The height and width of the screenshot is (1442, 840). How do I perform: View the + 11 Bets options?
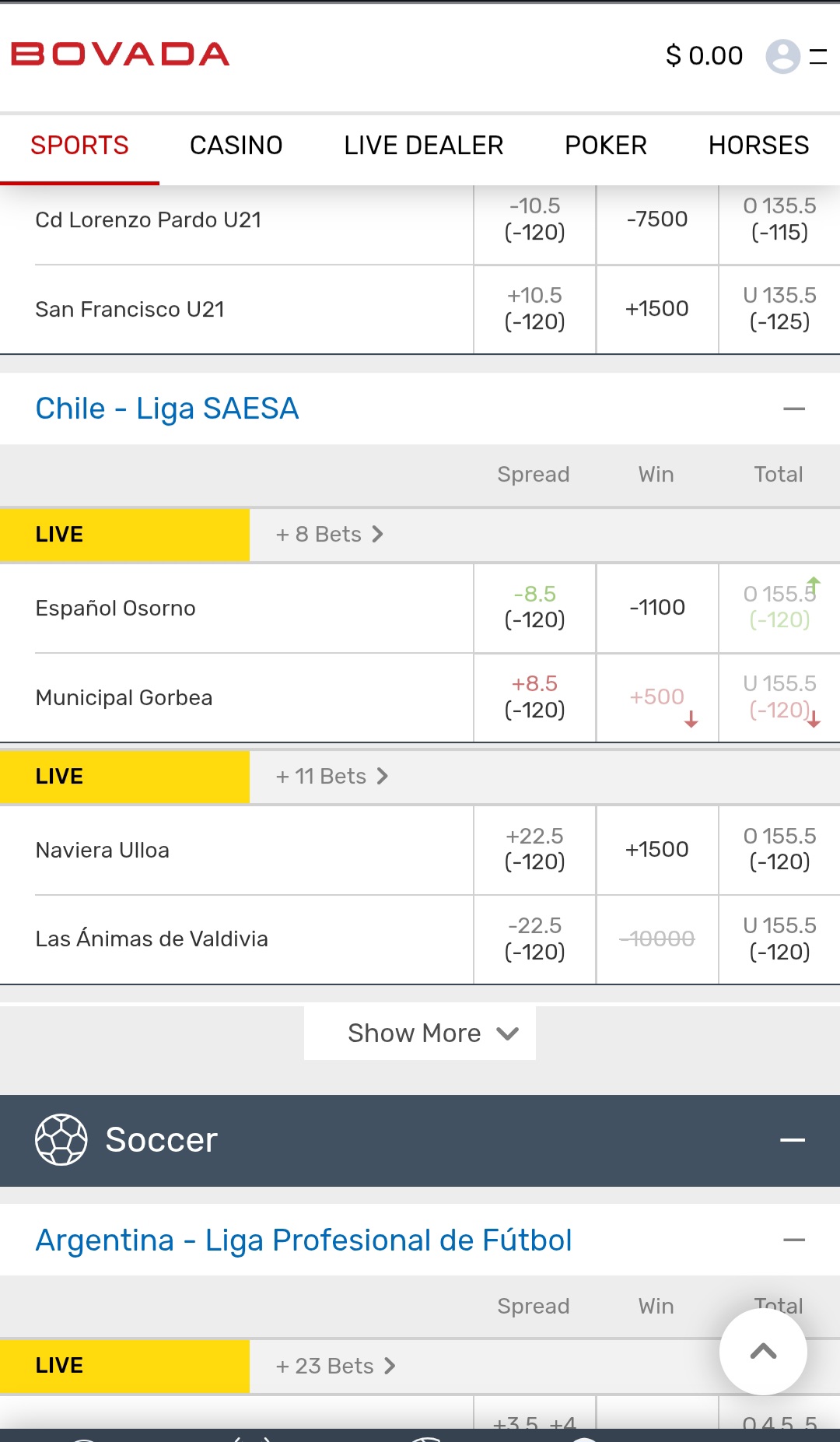(332, 777)
